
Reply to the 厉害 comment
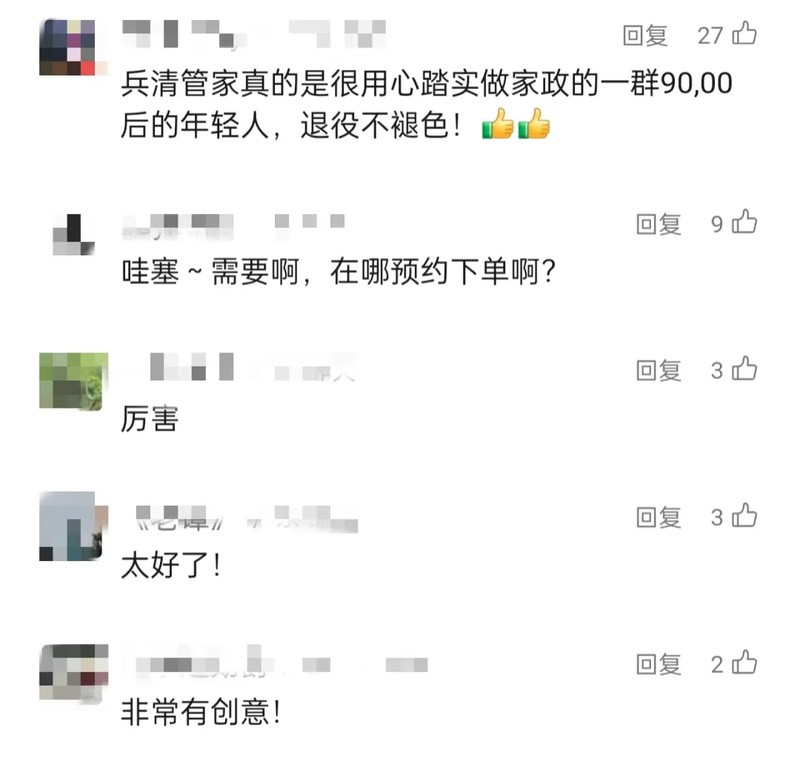(658, 370)
